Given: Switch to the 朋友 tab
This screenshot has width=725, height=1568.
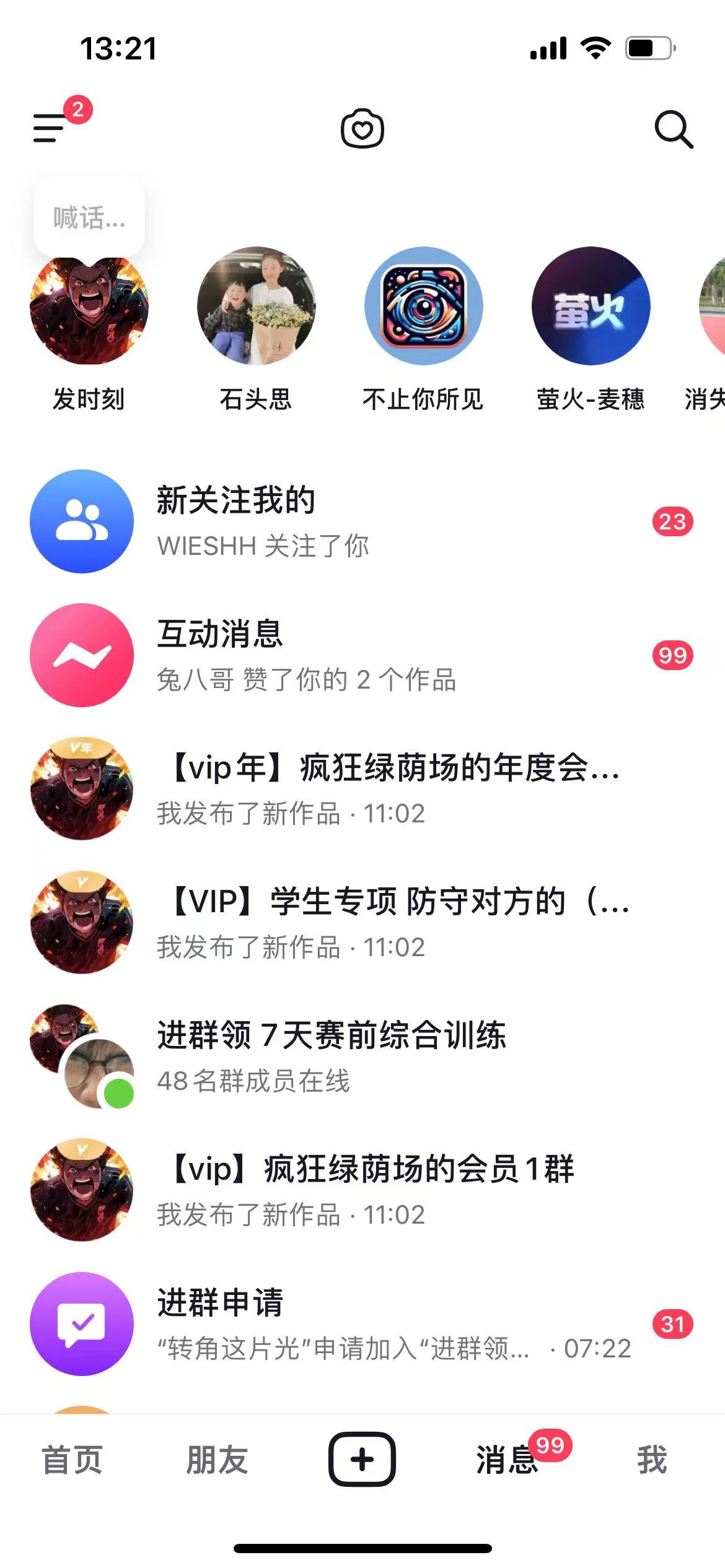Looking at the screenshot, I should pyautogui.click(x=217, y=1460).
